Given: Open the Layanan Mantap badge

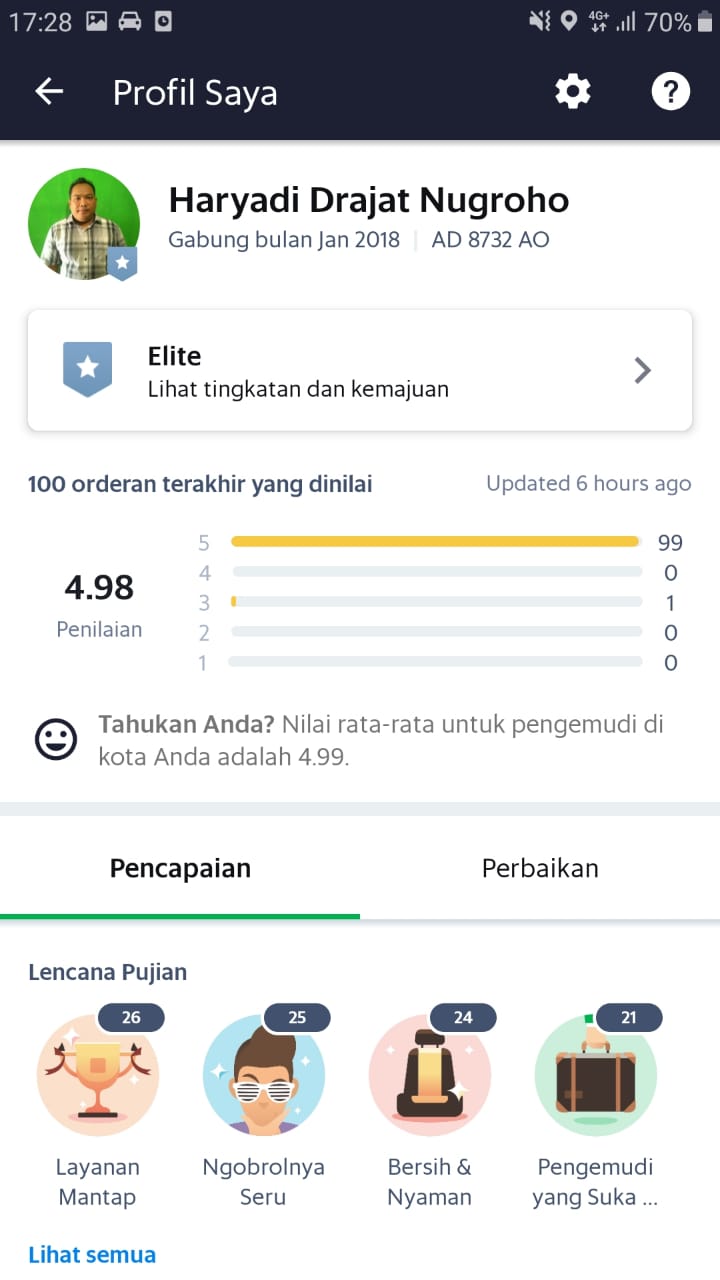Looking at the screenshot, I should tap(98, 1075).
